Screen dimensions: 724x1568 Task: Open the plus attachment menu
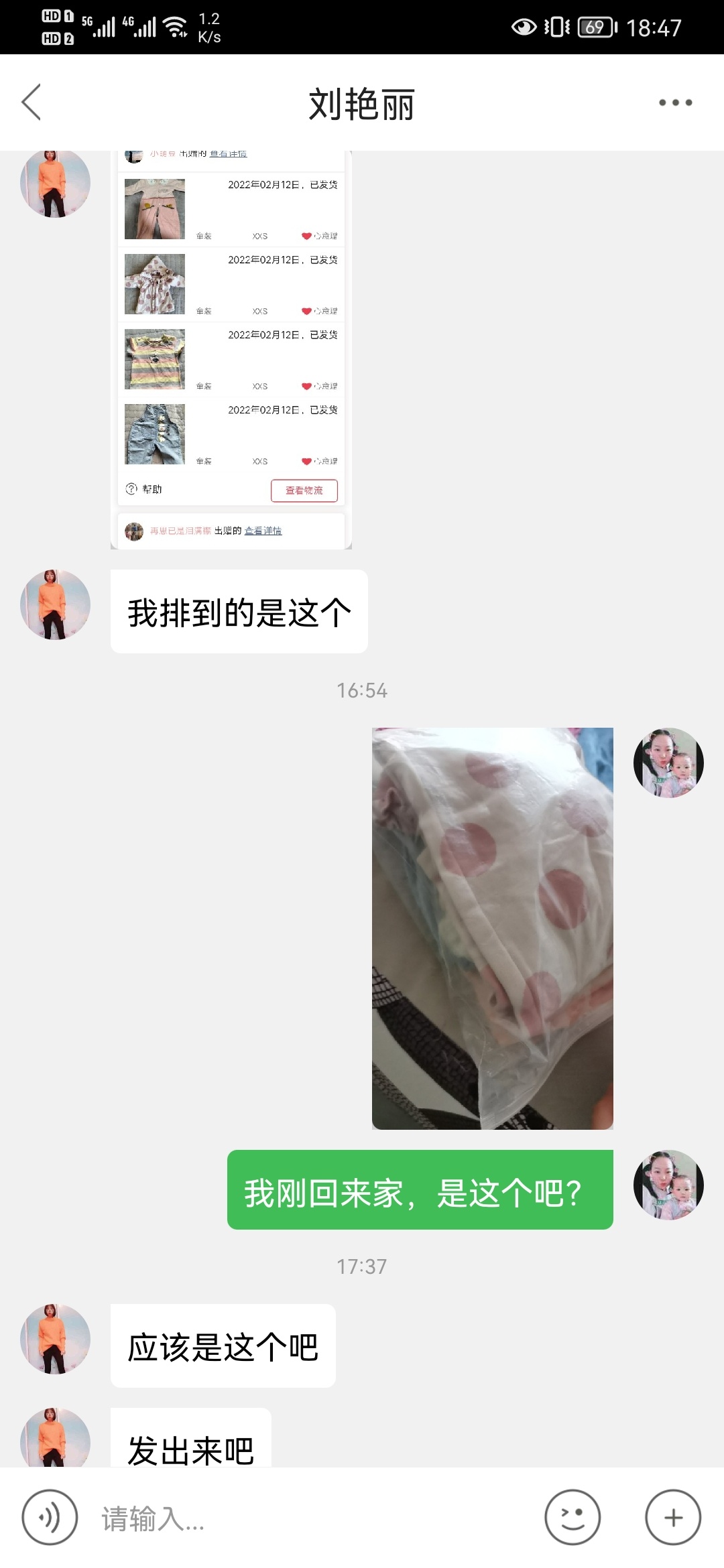(x=673, y=1518)
